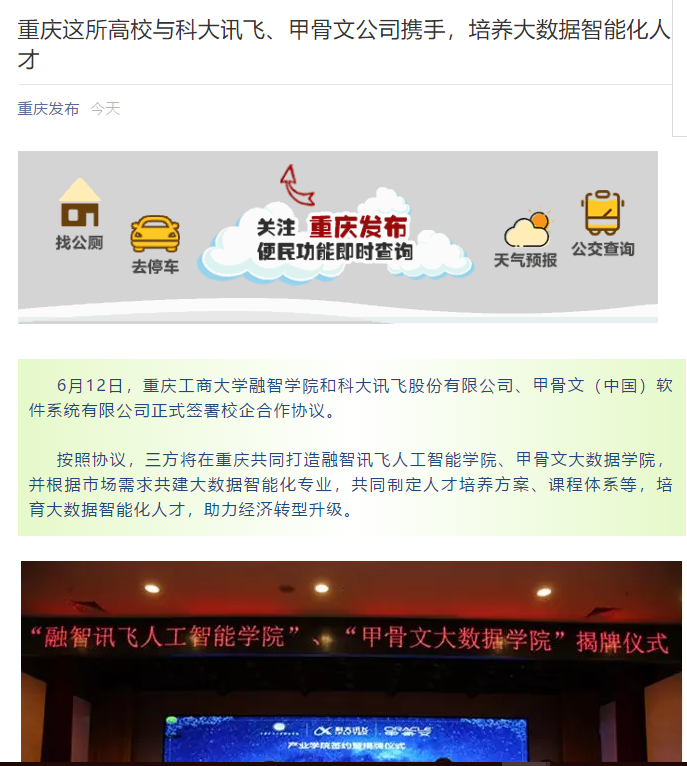Open the 重庆发布 banner image
Screen dimensions: 687x766
338,236
